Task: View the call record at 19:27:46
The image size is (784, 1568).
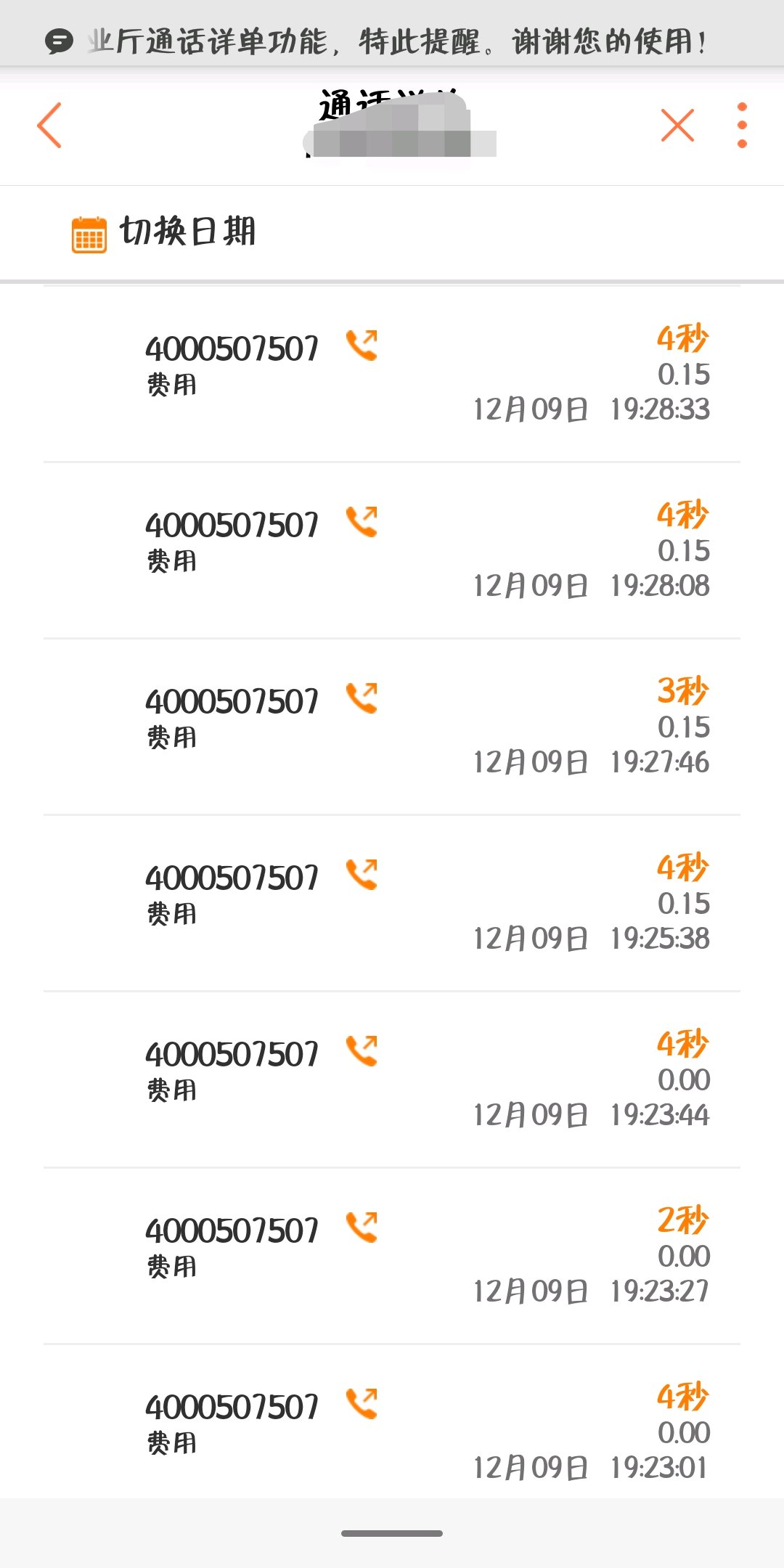Action: (x=392, y=727)
